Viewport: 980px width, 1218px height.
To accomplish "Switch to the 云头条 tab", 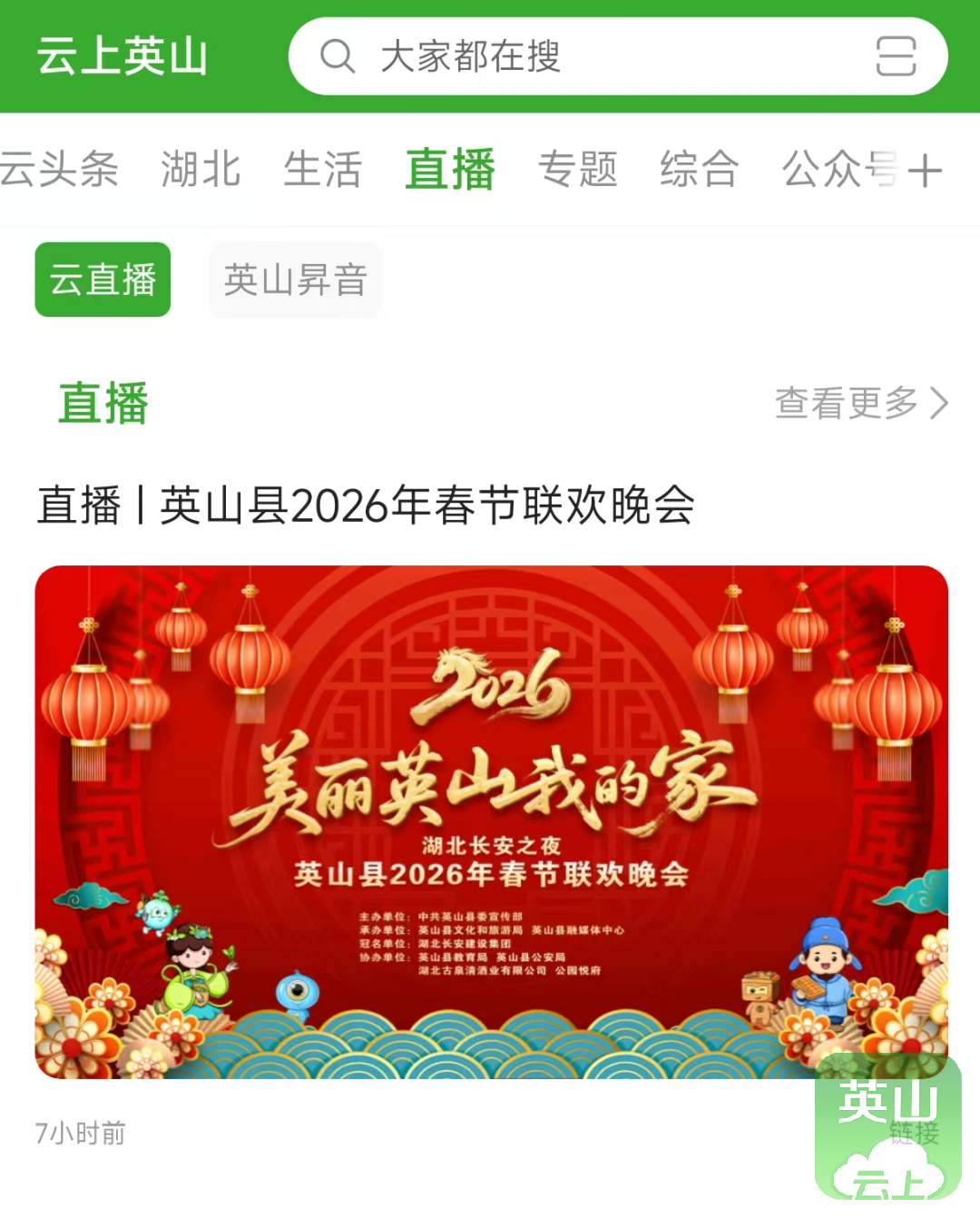I will 60,170.
